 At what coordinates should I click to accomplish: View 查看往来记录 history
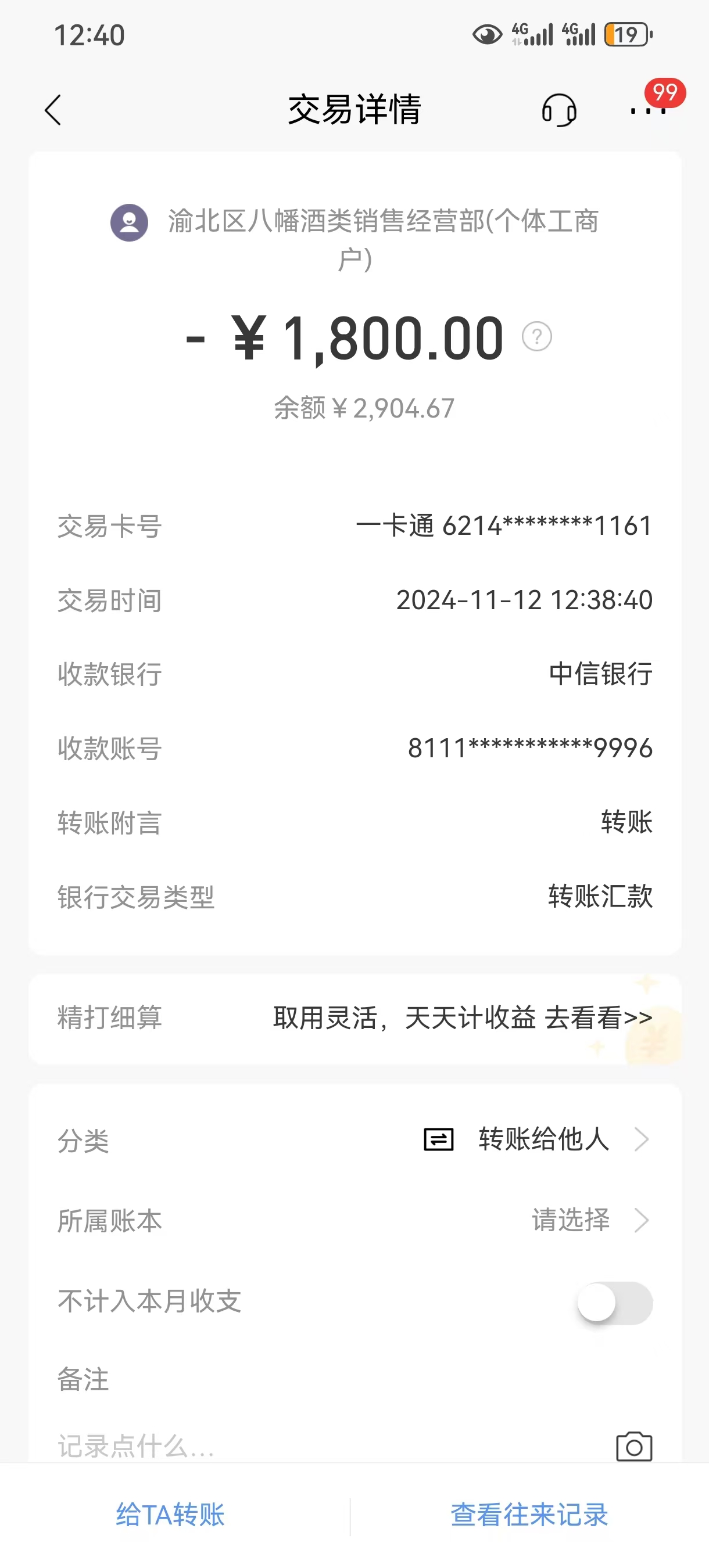point(529,1515)
